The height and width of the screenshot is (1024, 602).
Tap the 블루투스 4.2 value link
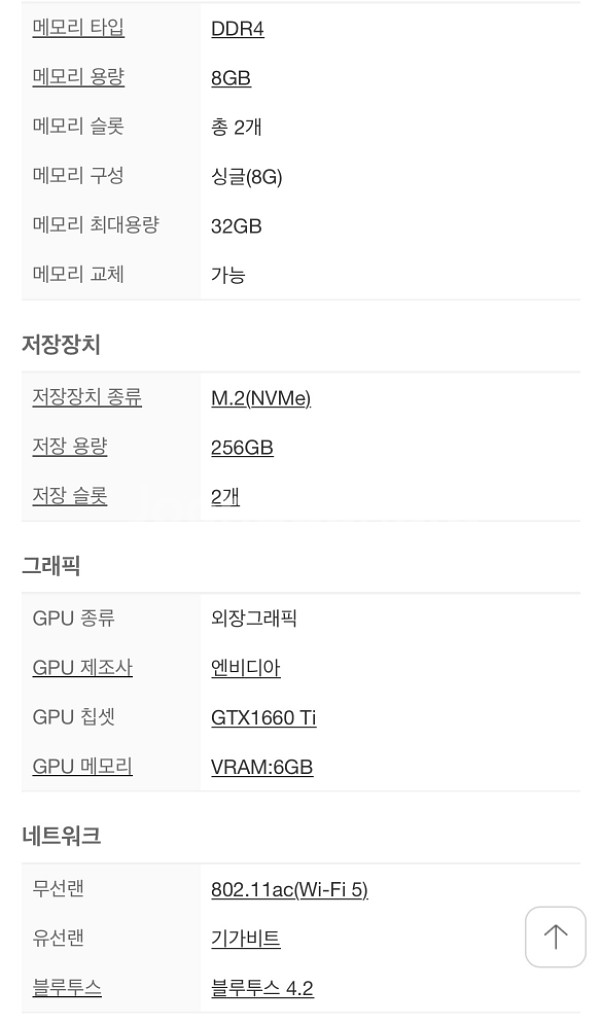(x=262, y=988)
